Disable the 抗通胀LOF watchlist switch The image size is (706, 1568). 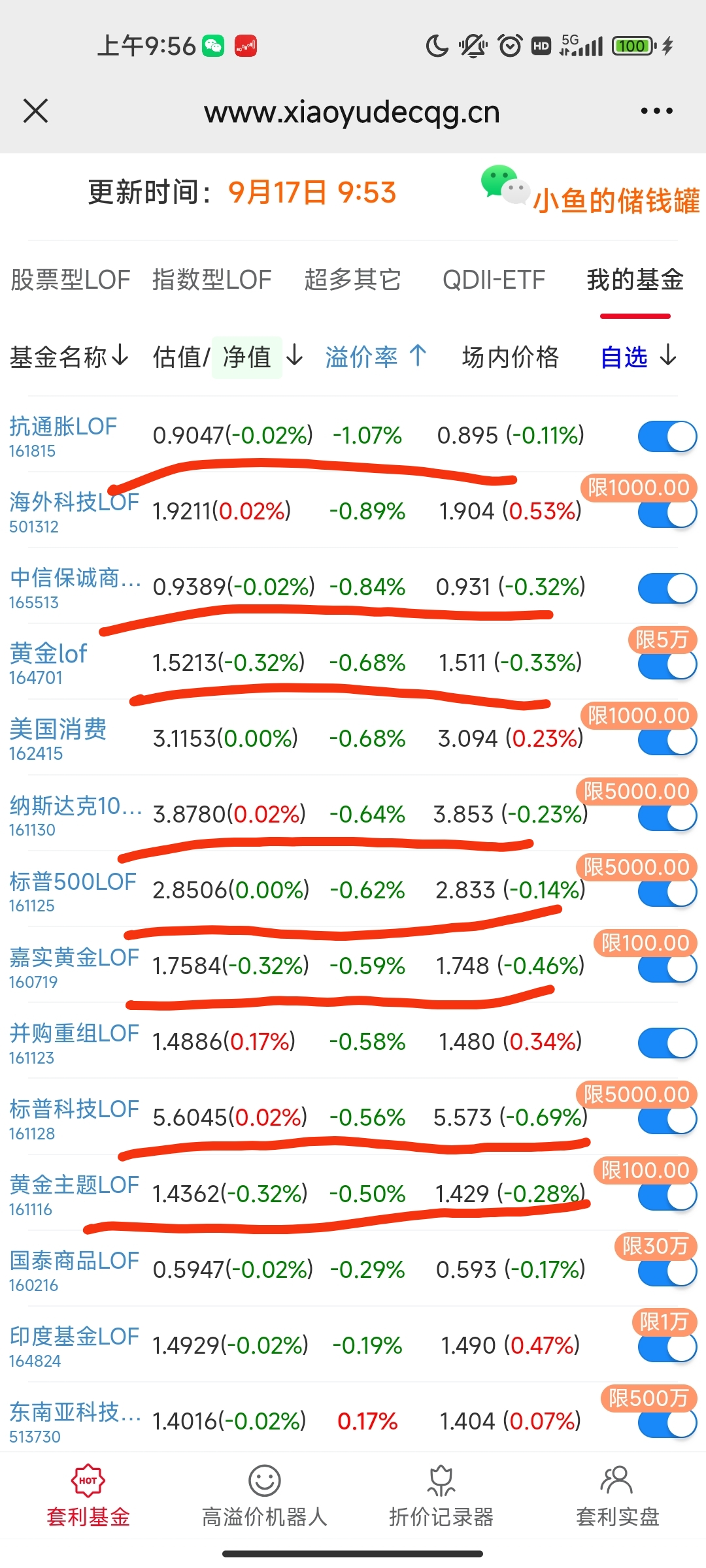coord(667,436)
